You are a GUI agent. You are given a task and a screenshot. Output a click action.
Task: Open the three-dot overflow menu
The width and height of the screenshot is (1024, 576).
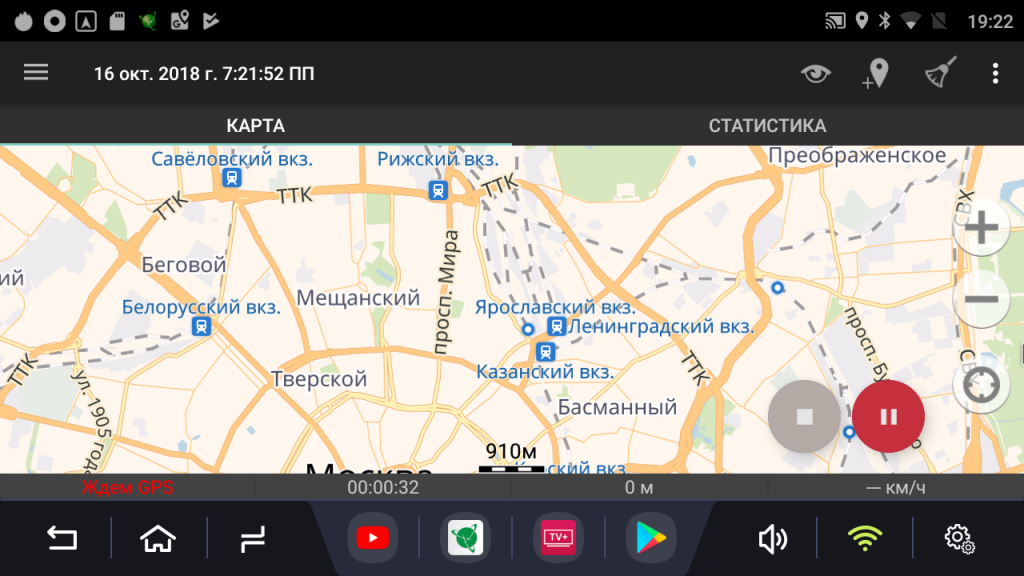point(995,74)
